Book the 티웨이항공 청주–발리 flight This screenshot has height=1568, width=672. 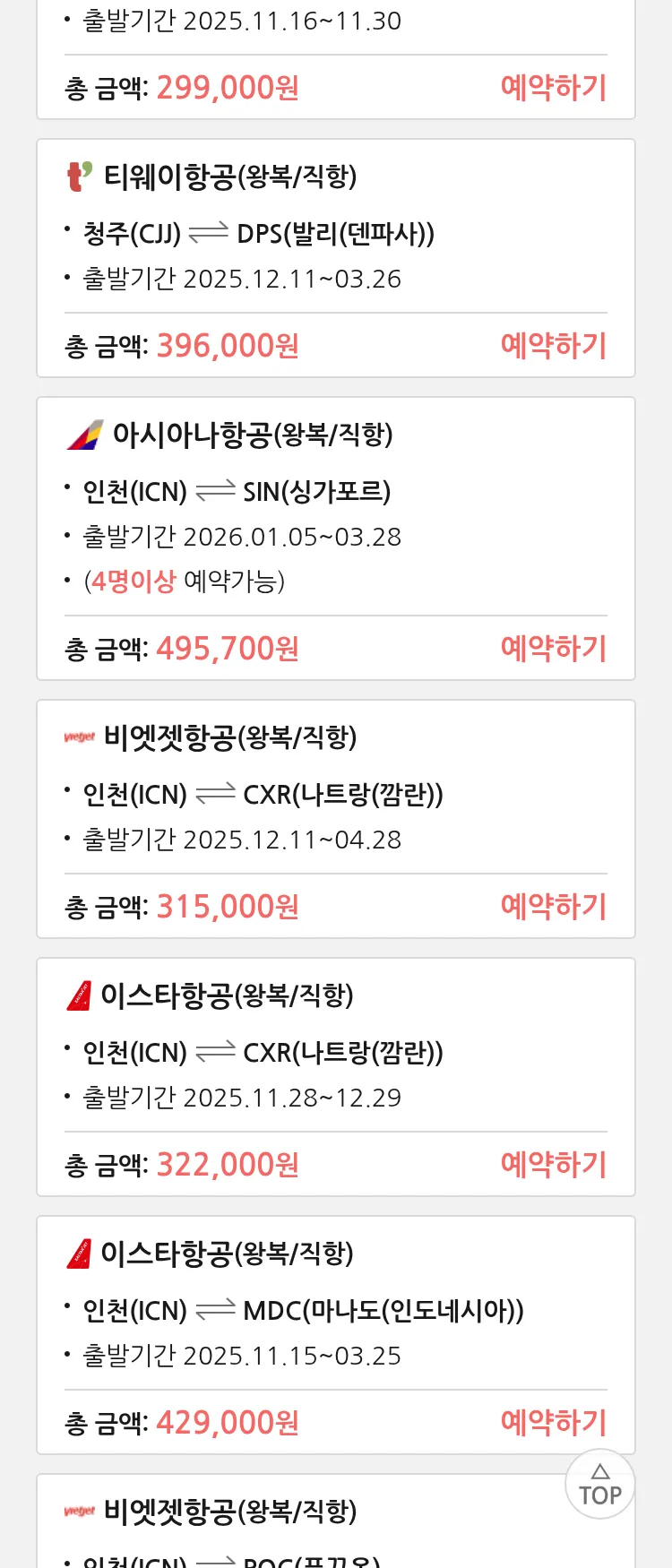coord(553,346)
